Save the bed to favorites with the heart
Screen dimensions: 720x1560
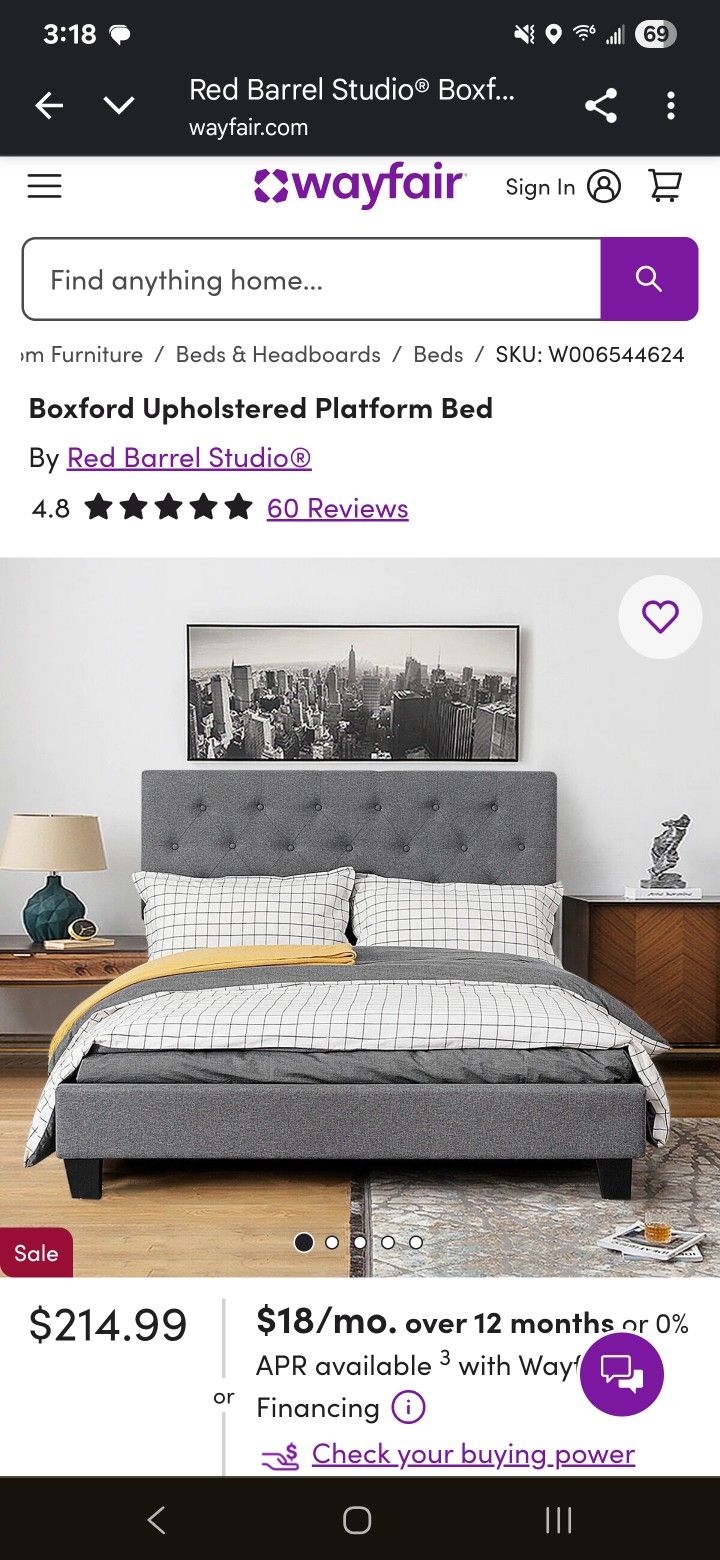click(x=660, y=617)
